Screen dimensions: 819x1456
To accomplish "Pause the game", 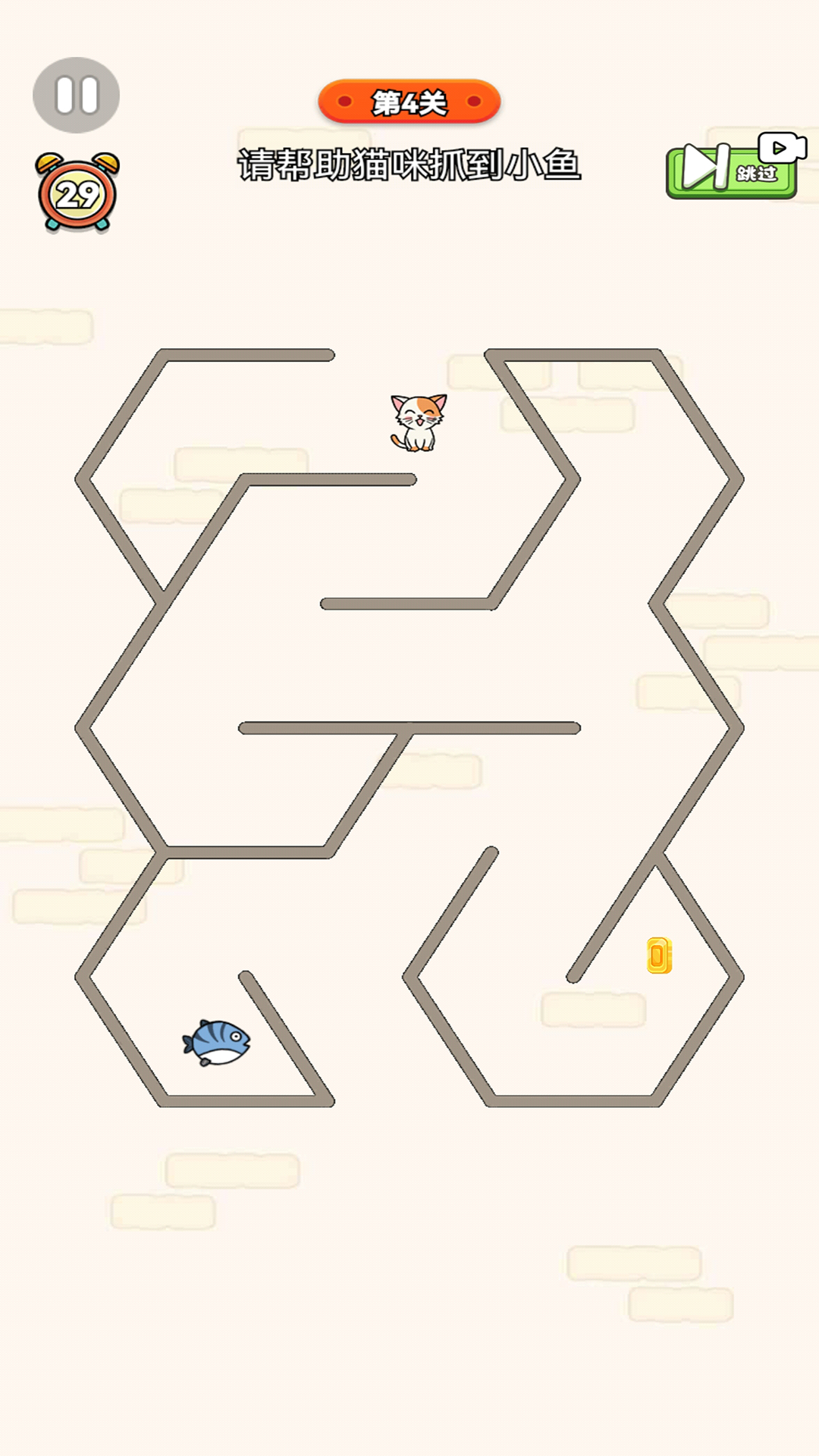I will [x=76, y=96].
